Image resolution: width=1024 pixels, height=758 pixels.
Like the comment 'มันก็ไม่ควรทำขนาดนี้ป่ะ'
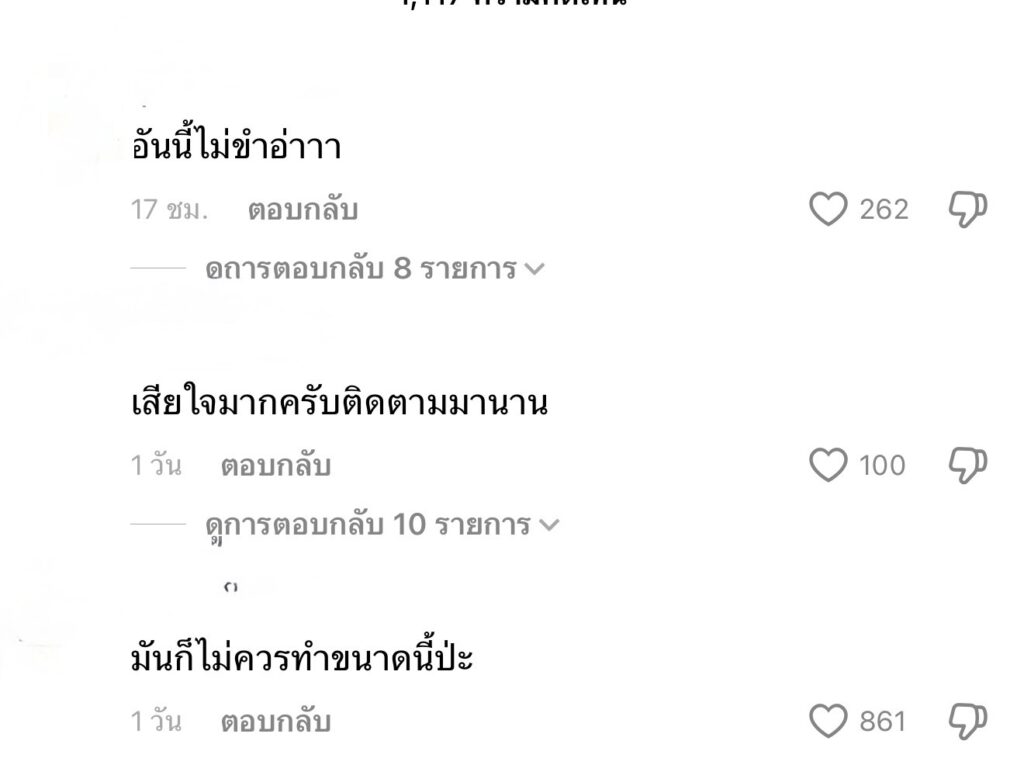coord(827,721)
